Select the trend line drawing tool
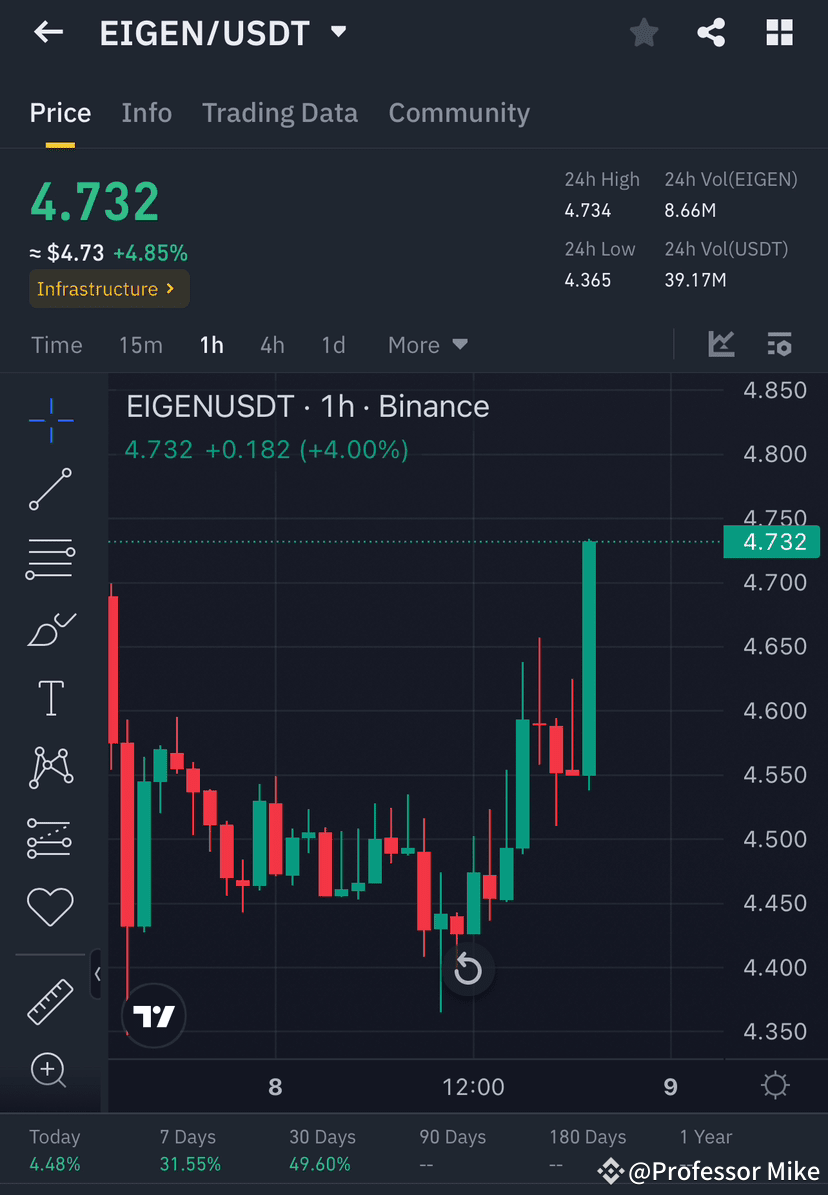 tap(50, 490)
